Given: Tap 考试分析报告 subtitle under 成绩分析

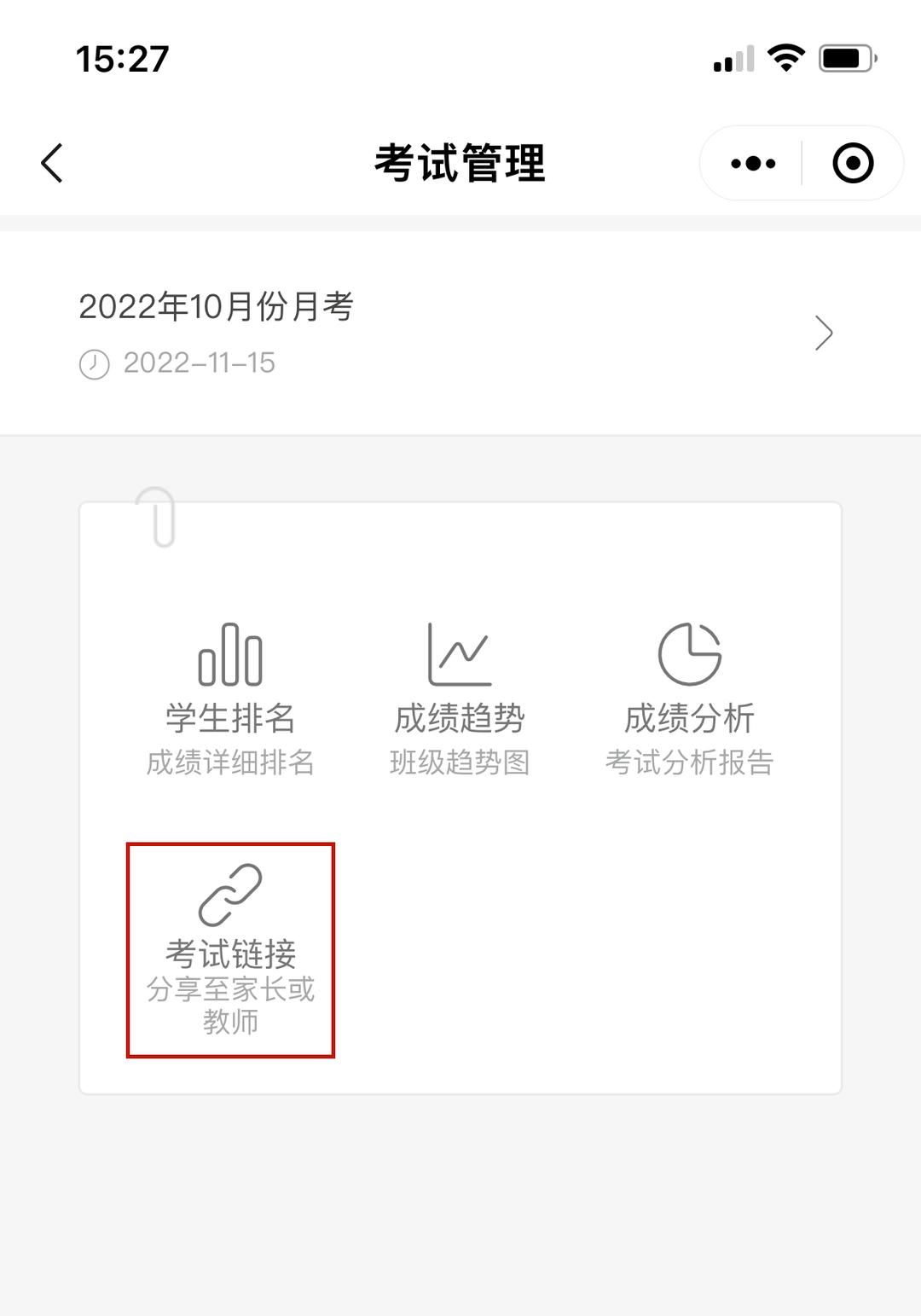Looking at the screenshot, I should click(x=689, y=764).
